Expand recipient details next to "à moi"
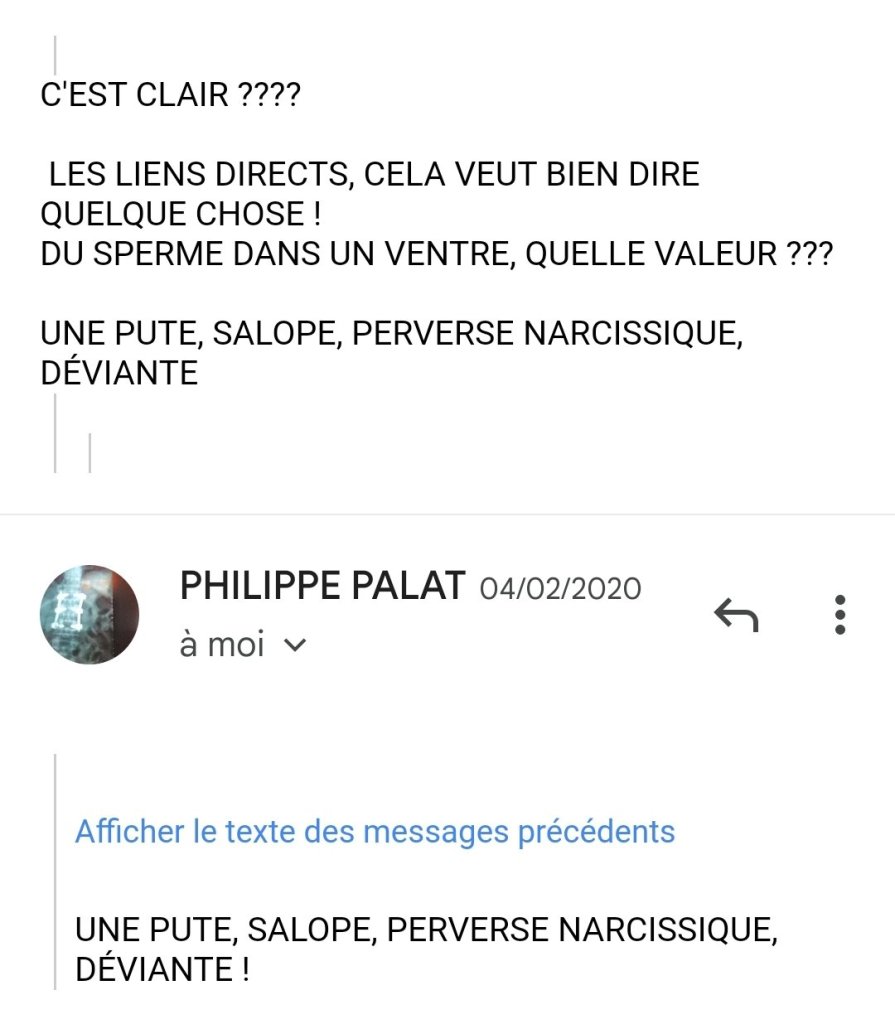 [x=294, y=646]
